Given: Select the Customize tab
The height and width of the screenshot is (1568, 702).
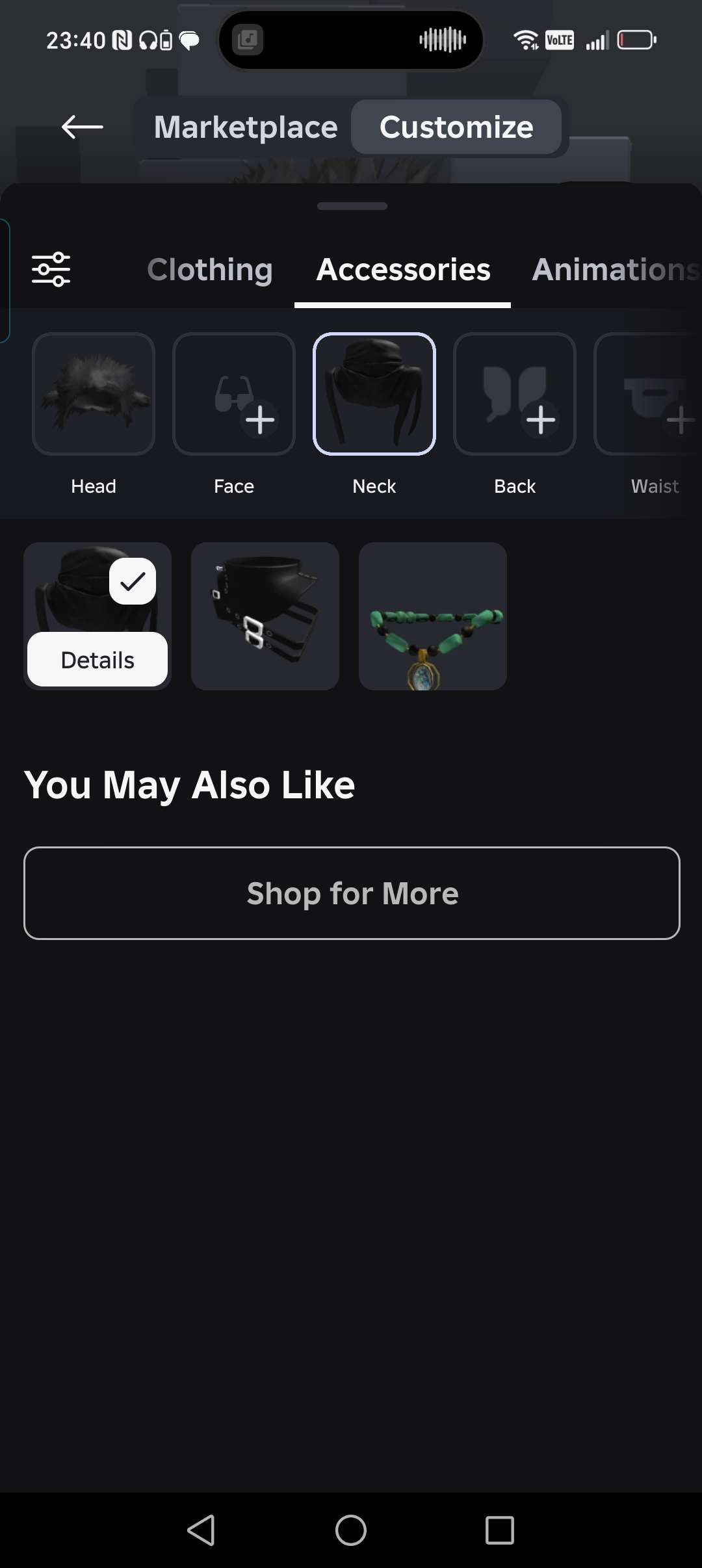Looking at the screenshot, I should (456, 127).
